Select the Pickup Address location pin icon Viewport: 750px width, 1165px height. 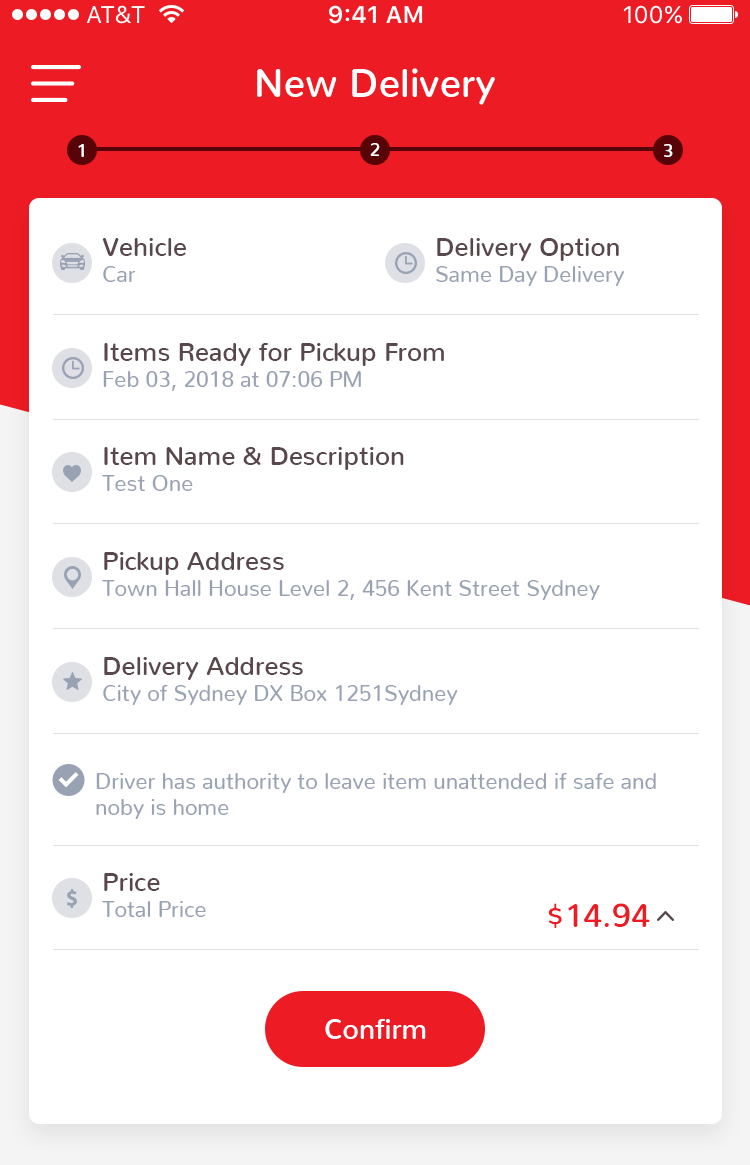(71, 576)
